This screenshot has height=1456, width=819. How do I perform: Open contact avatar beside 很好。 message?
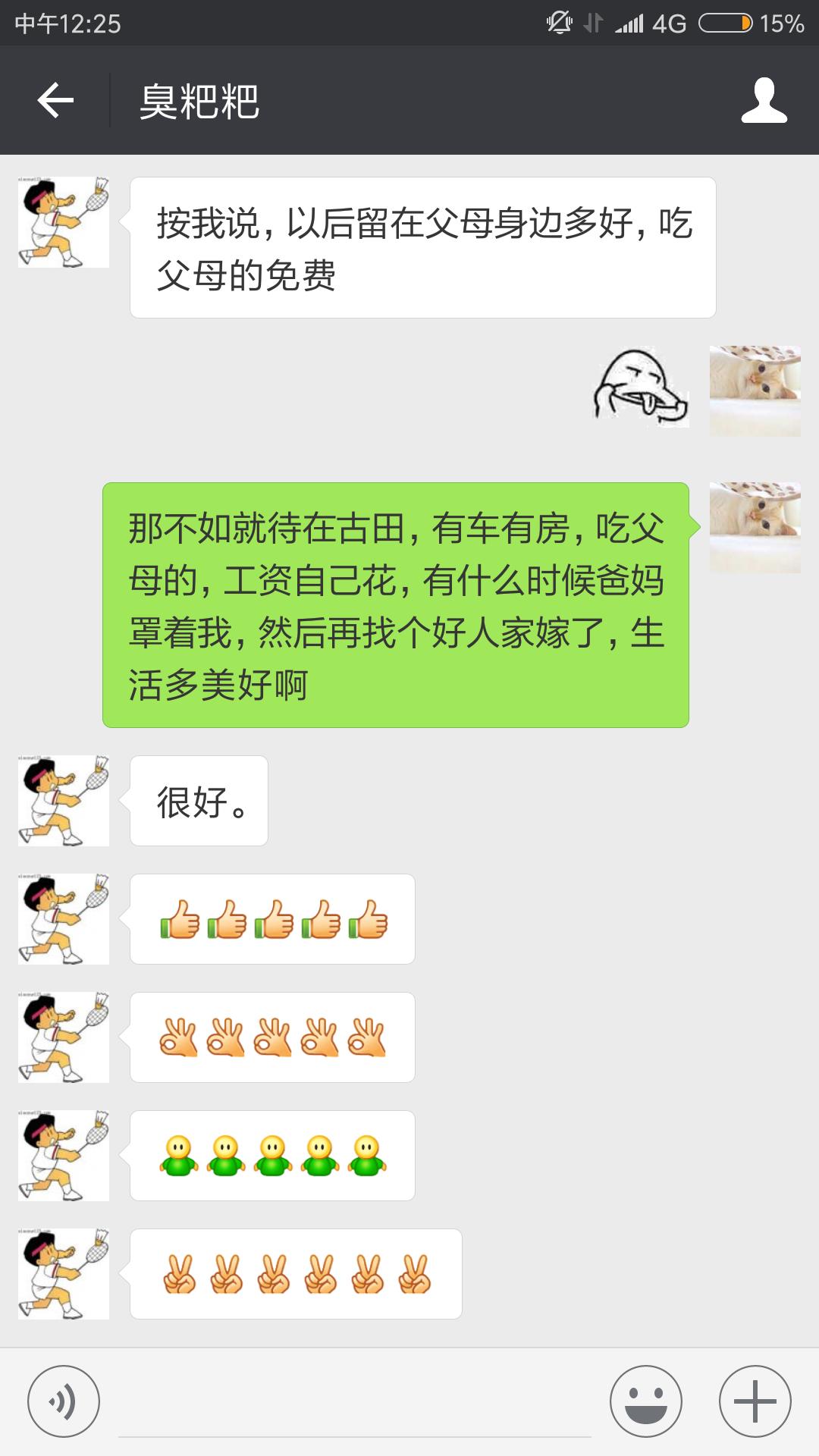point(64,801)
